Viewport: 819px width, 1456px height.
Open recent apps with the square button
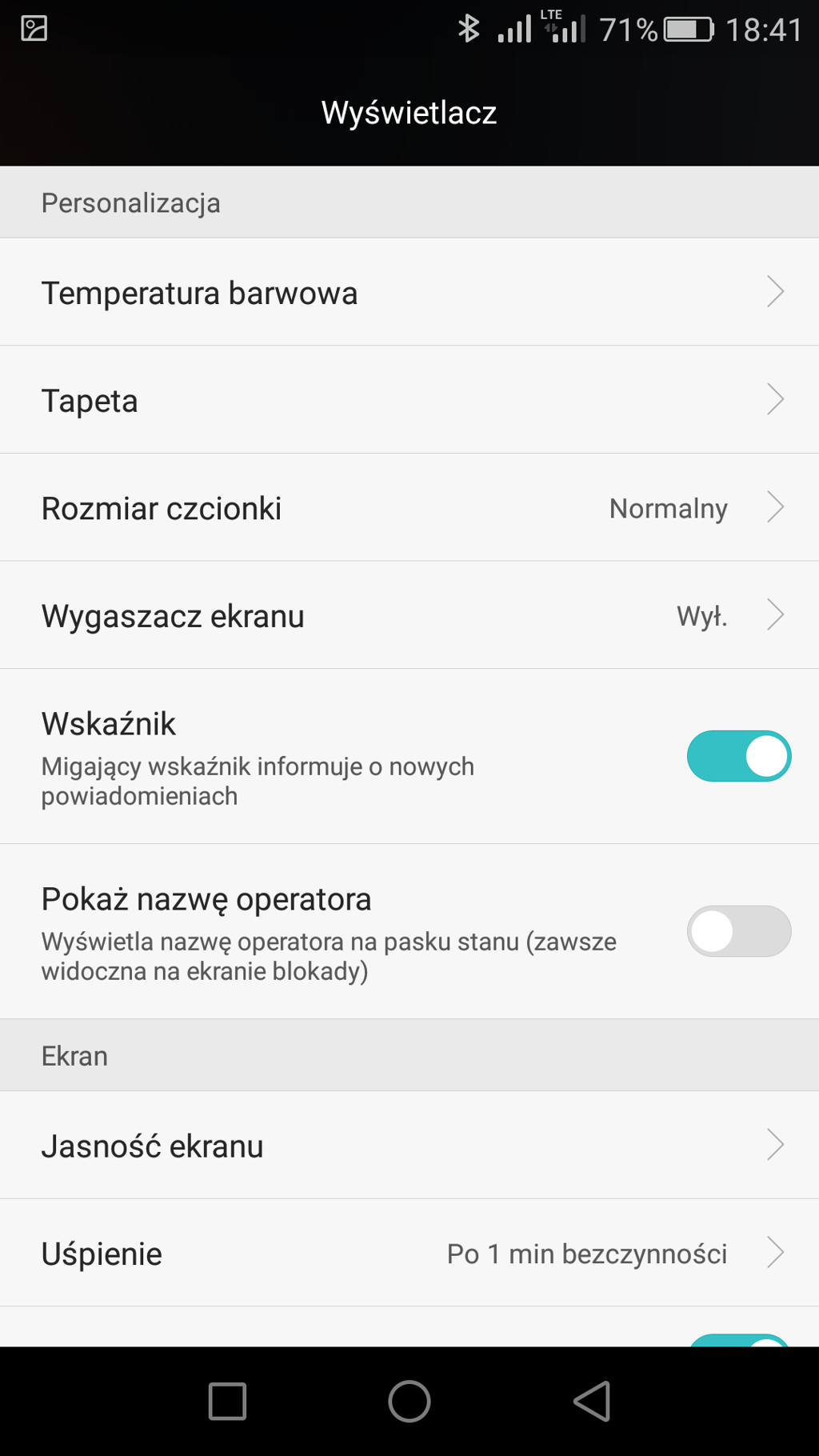(x=227, y=1401)
